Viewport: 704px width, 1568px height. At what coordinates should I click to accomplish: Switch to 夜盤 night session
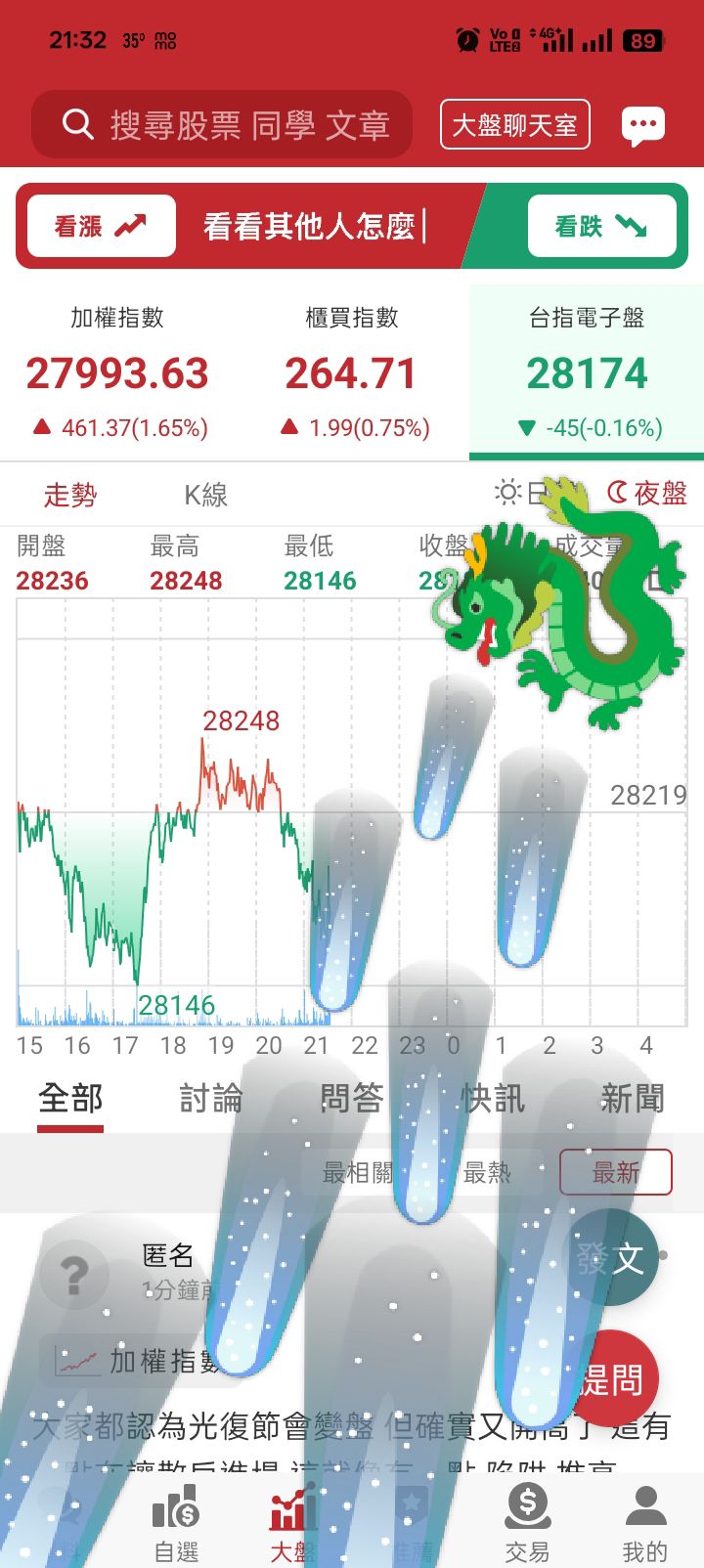[x=647, y=493]
